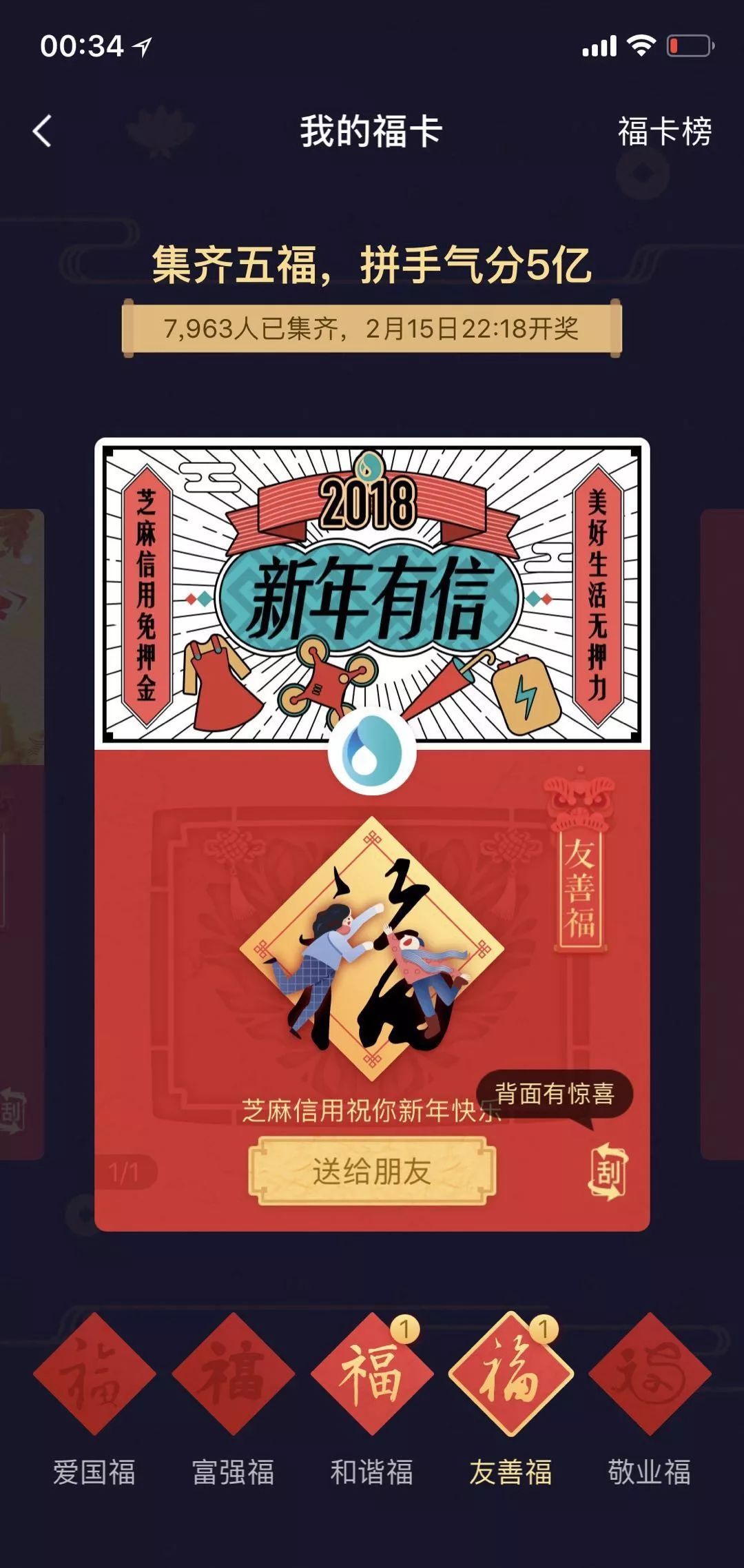Flip the card with the 刮 icon
This screenshot has height=1568, width=744.
(608, 1171)
